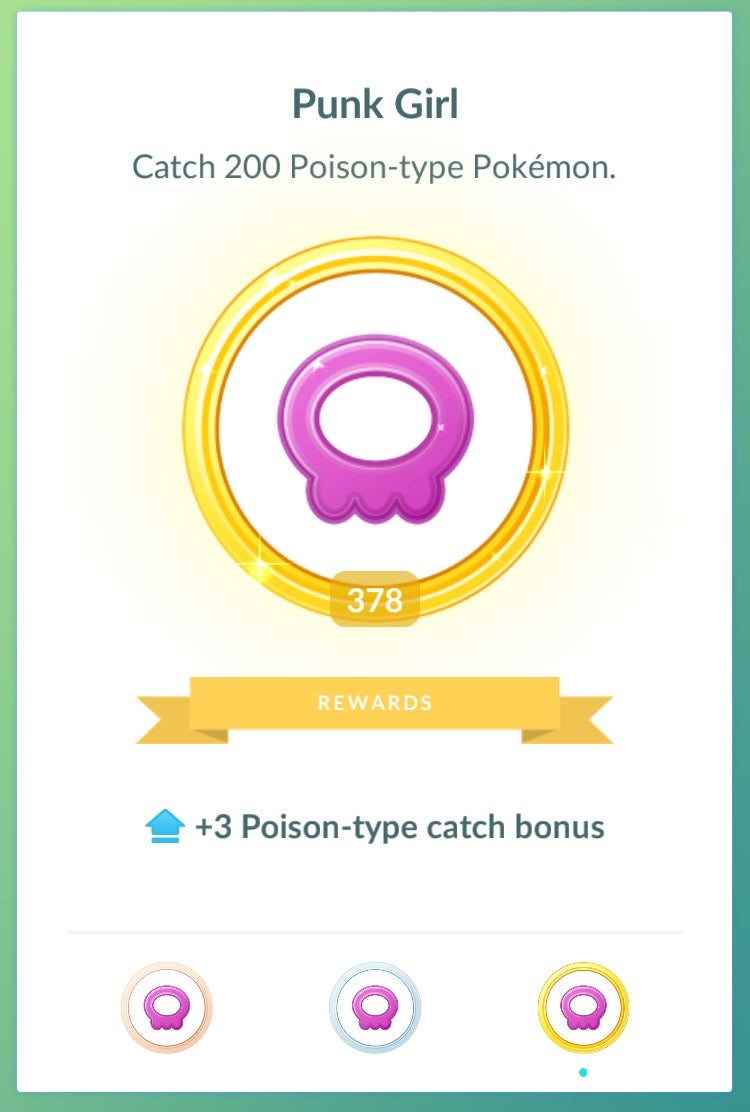The width and height of the screenshot is (750, 1112).
Task: View the silver Punk Girl medal tier
Action: [x=375, y=1008]
